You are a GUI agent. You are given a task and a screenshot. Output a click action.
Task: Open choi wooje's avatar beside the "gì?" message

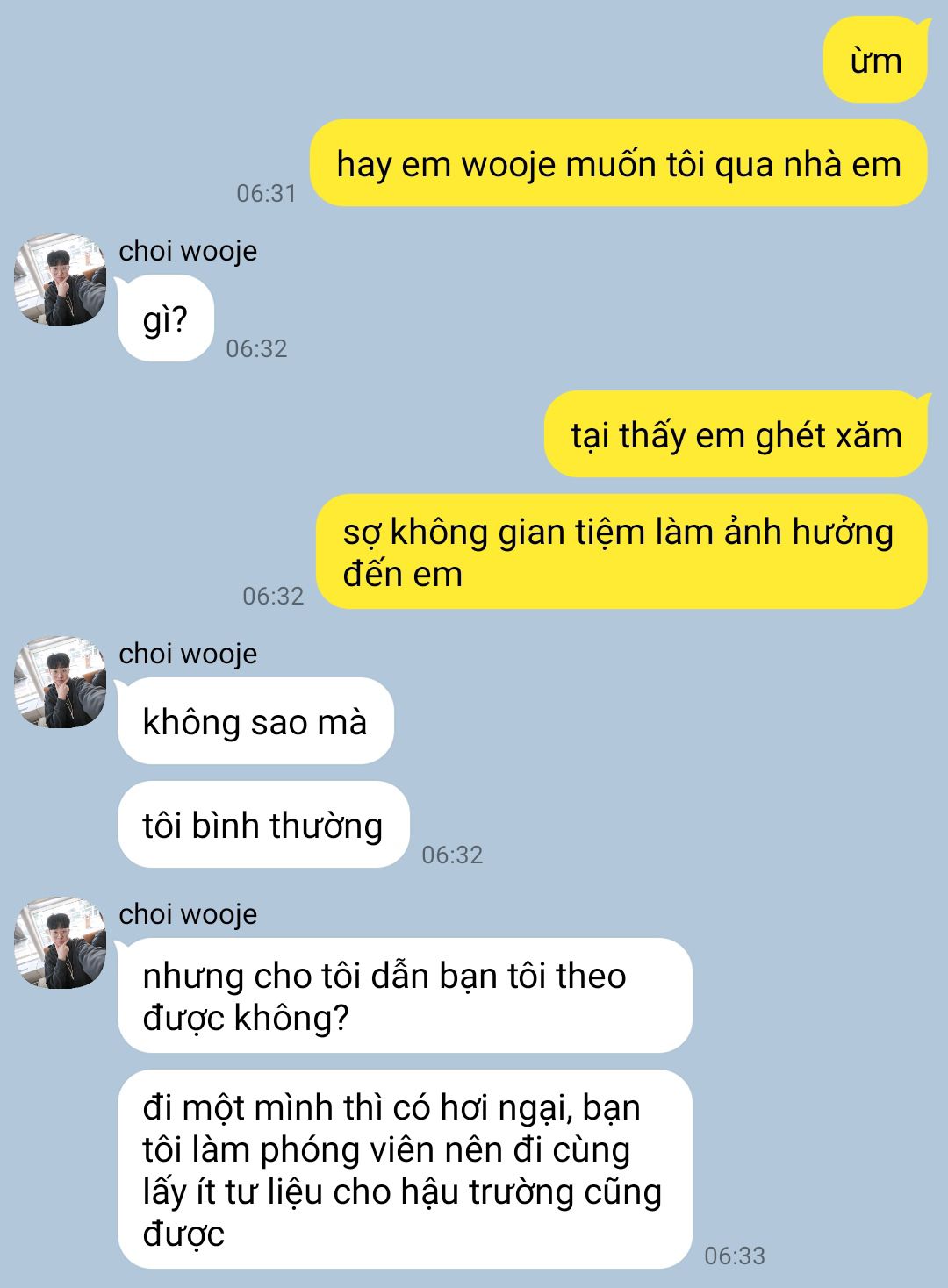60,280
